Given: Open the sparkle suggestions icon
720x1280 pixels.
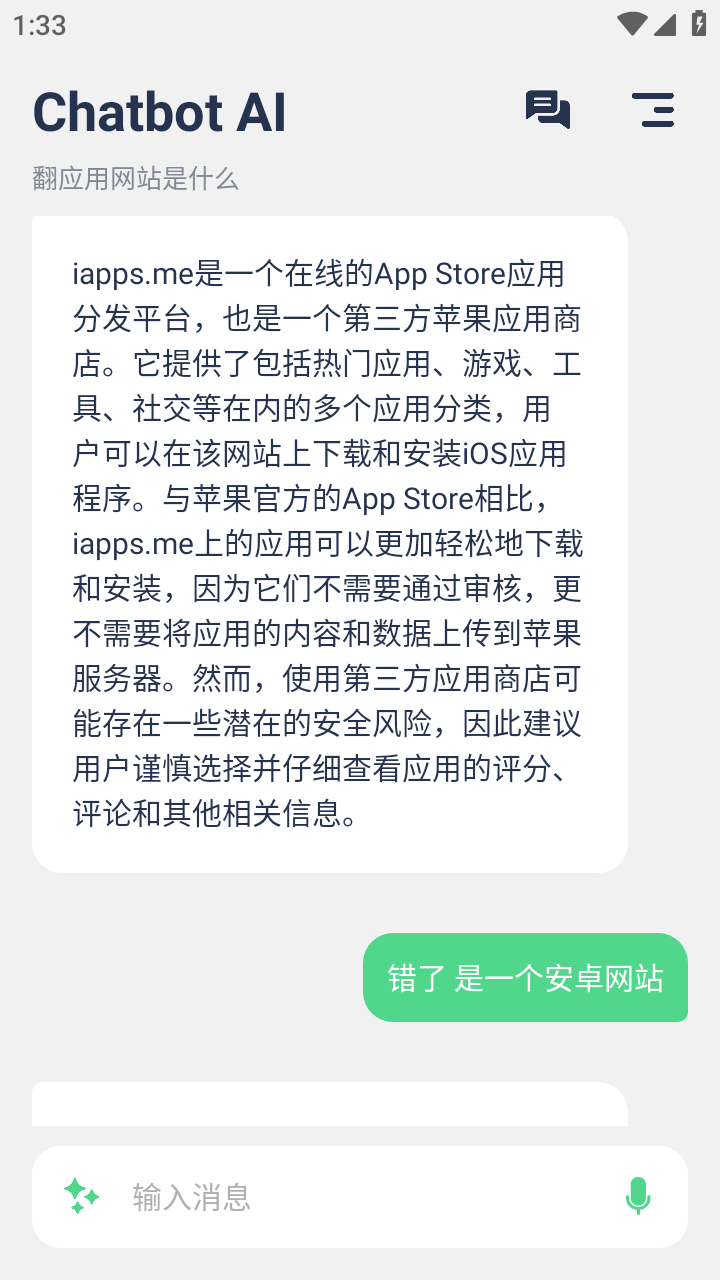Looking at the screenshot, I should click(x=82, y=1196).
